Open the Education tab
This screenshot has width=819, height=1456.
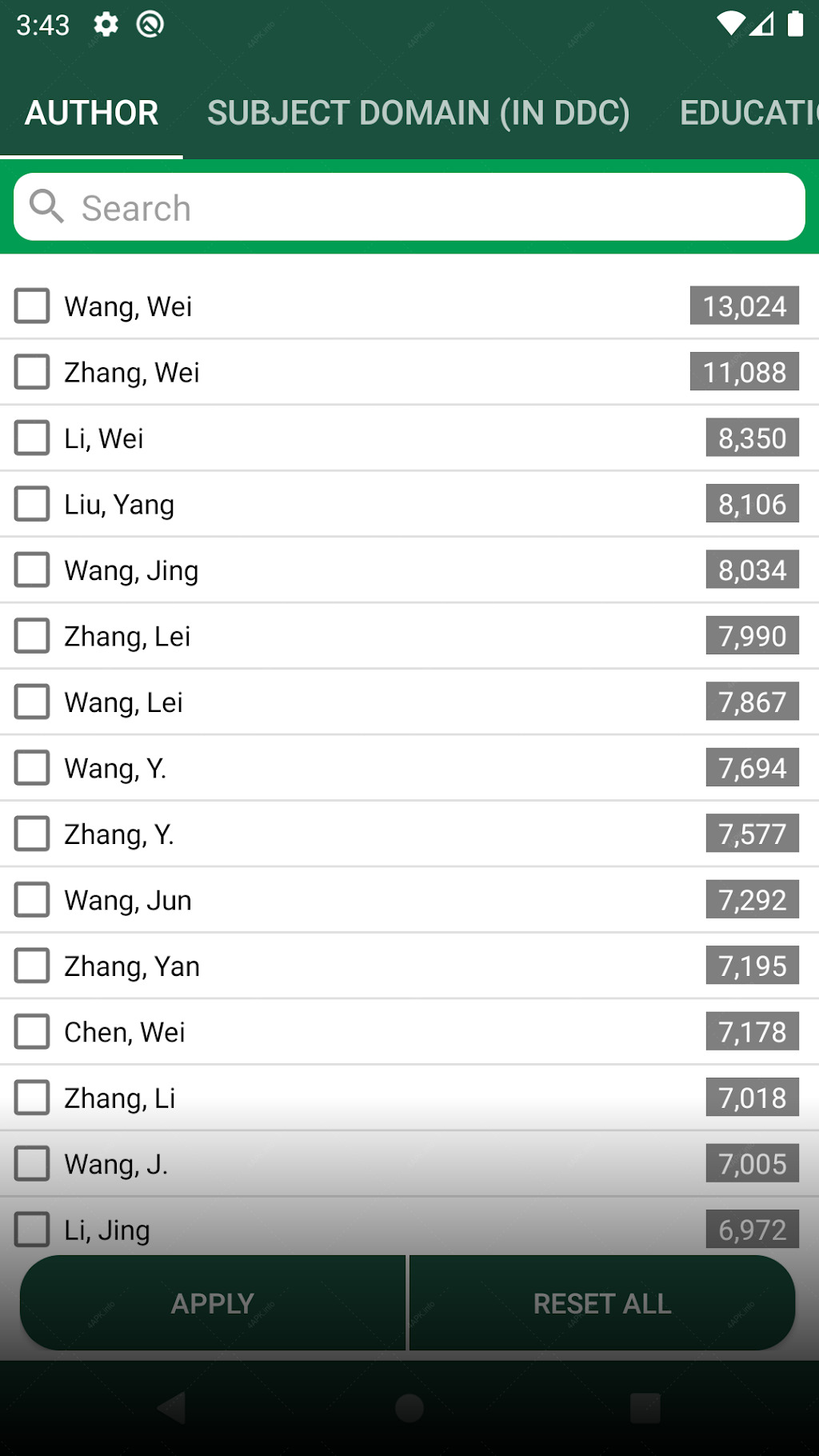[749, 113]
